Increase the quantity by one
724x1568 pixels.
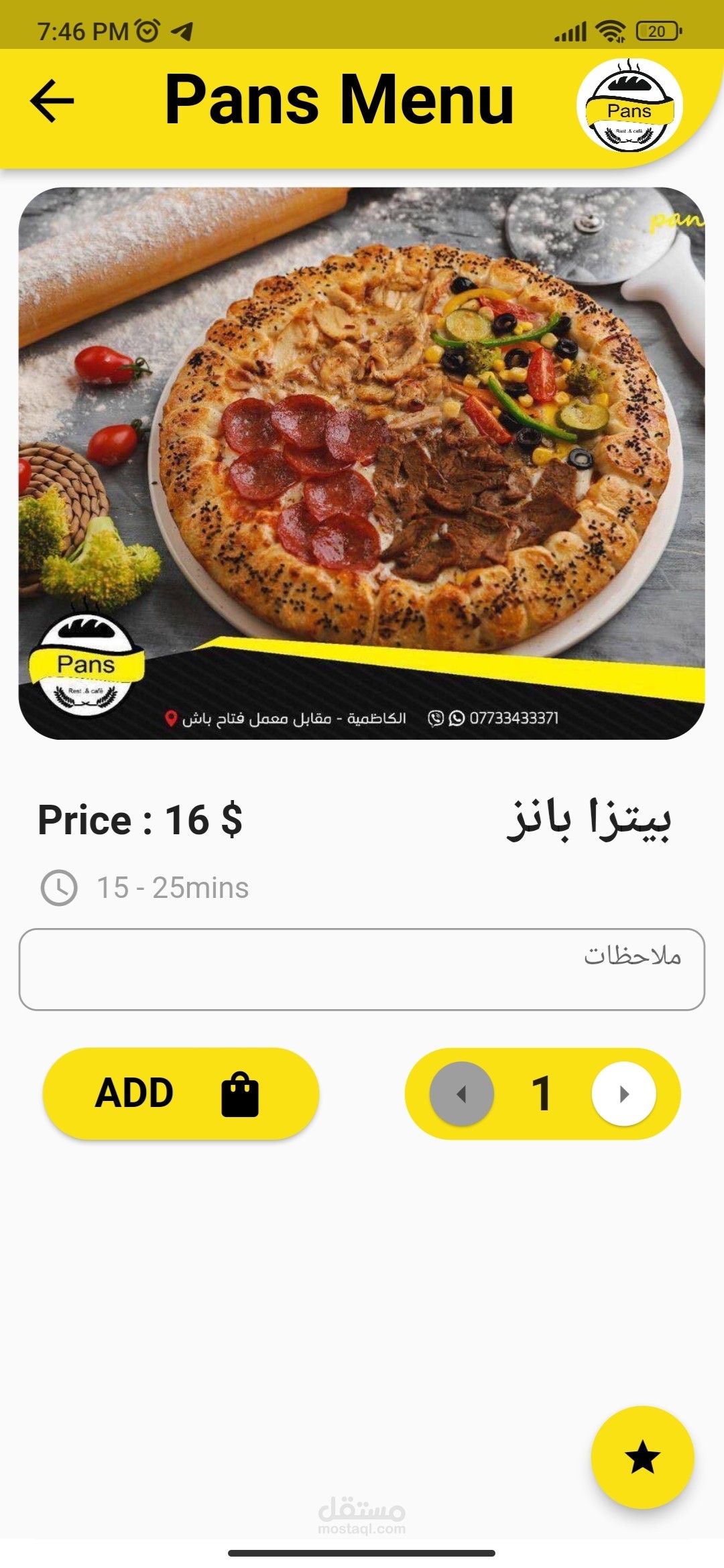pyautogui.click(x=623, y=1094)
